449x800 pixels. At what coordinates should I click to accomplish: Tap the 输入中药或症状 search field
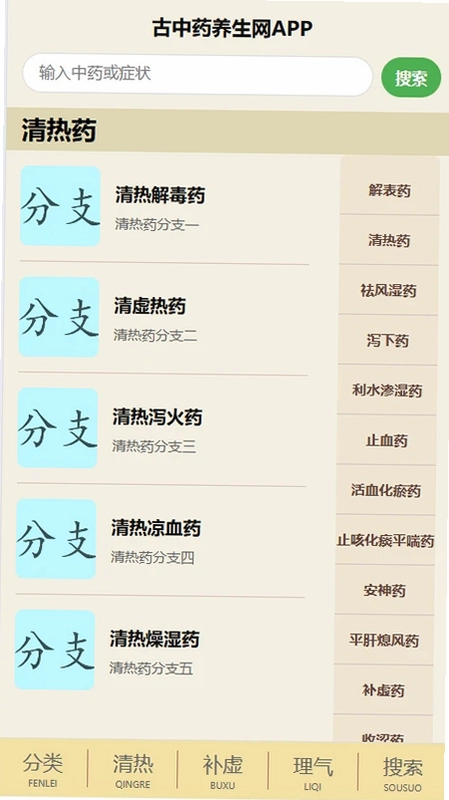click(197, 74)
